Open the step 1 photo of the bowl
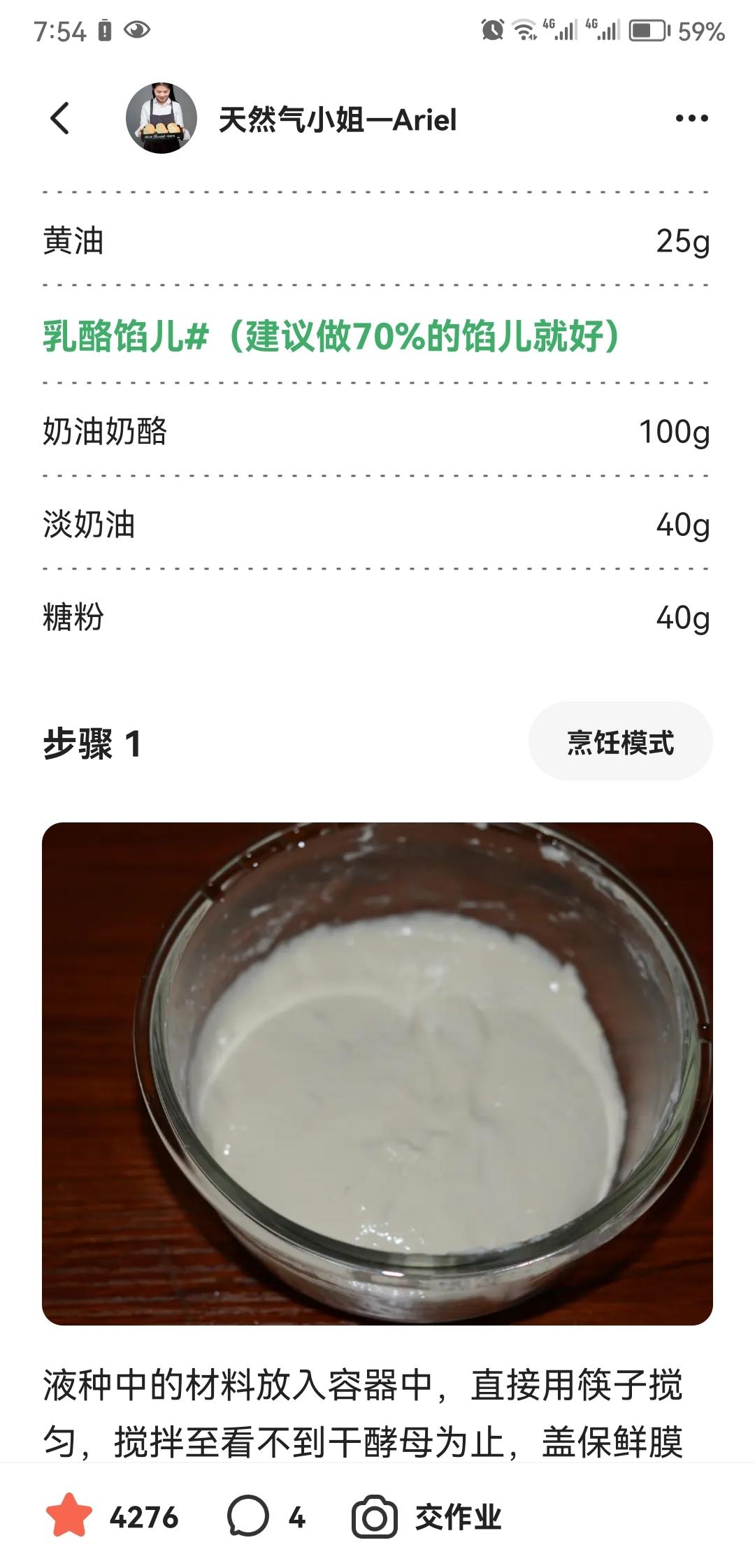 [x=377, y=1073]
